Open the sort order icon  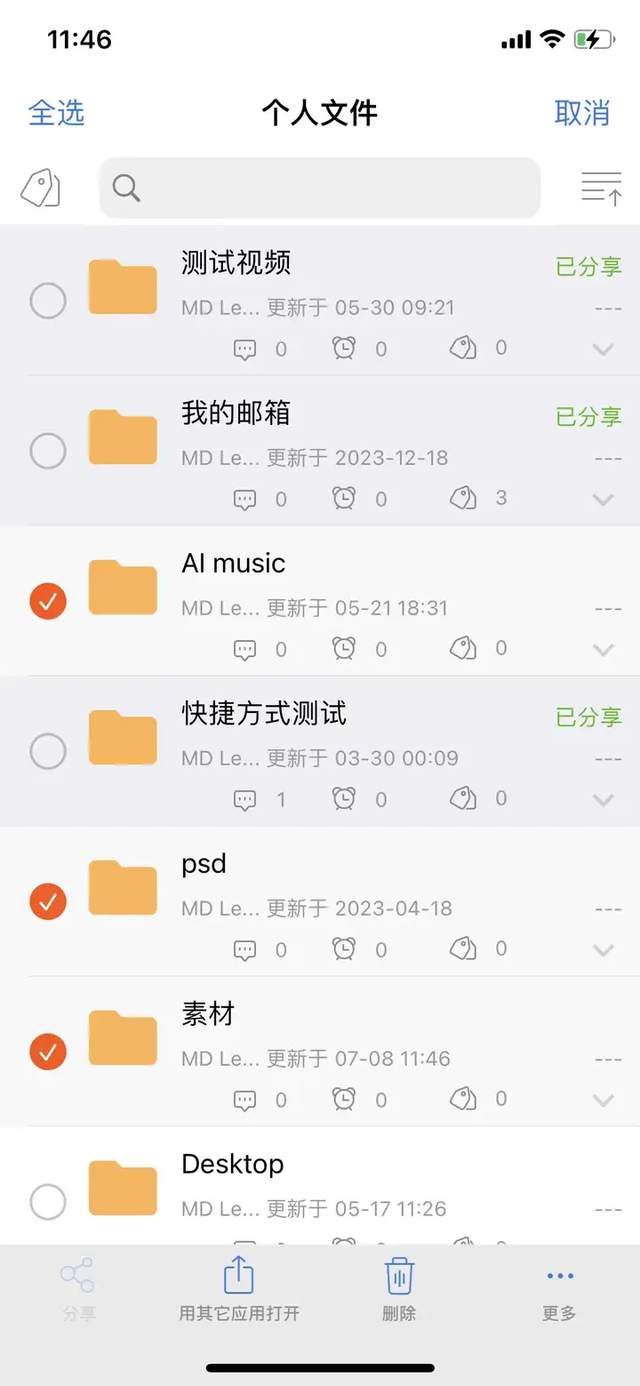(601, 187)
